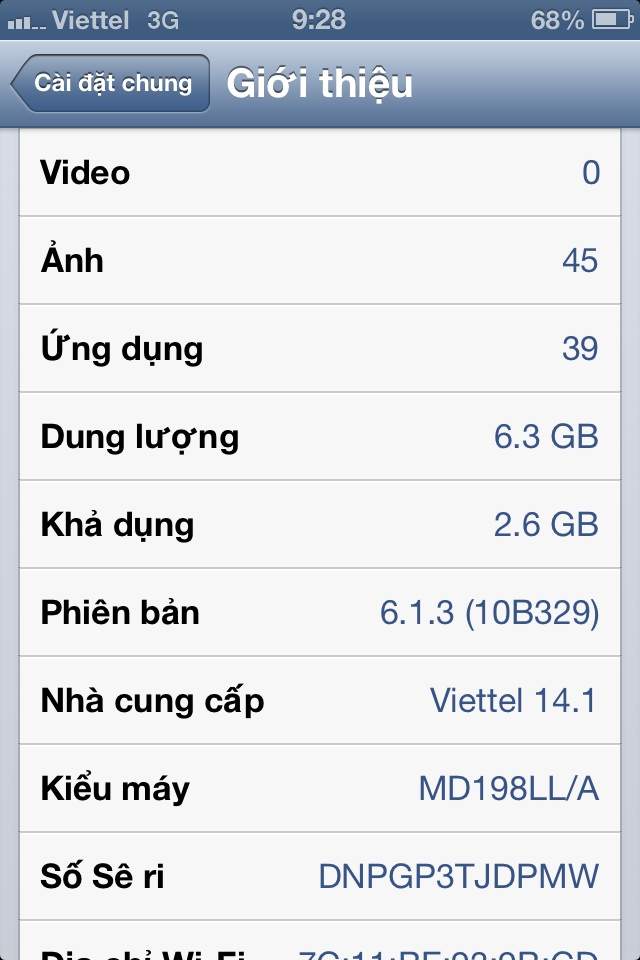Go back to Cài đặt chung
This screenshot has height=960, width=640.
coord(111,83)
